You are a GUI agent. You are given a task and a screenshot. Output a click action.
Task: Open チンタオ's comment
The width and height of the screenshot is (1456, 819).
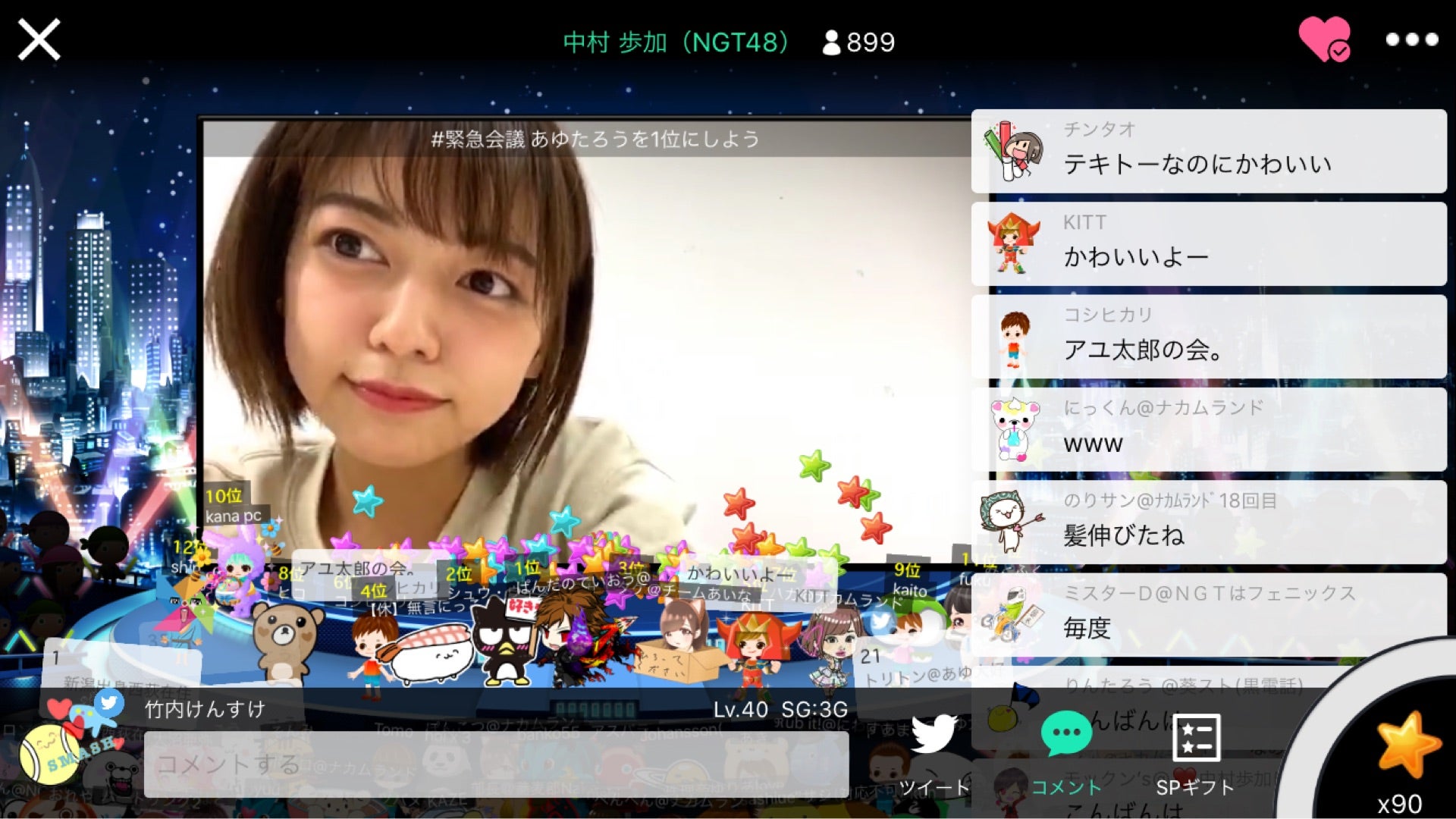1208,151
